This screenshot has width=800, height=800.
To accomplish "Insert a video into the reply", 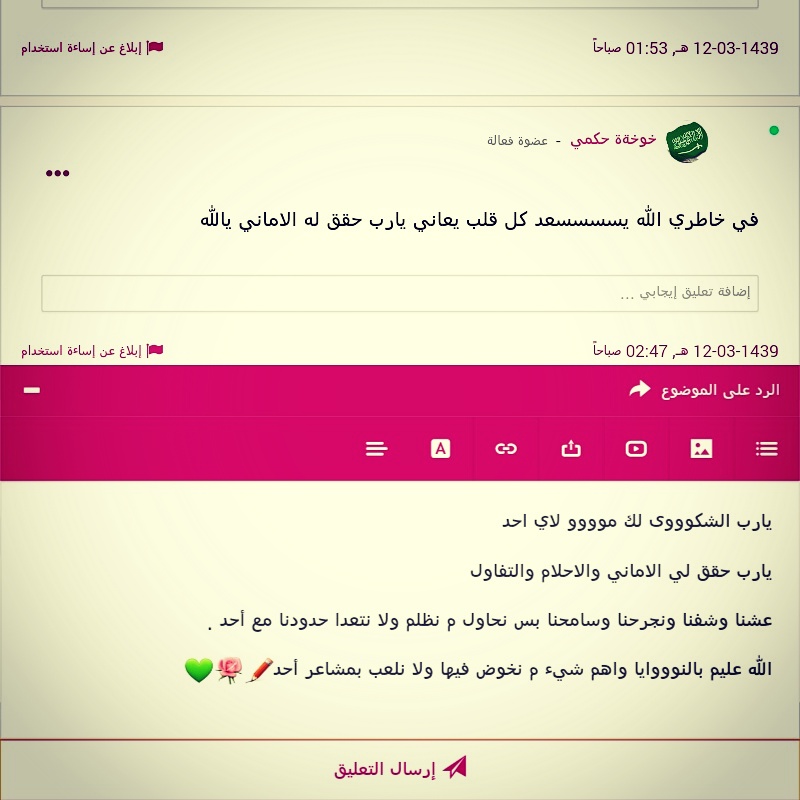I will tap(636, 448).
